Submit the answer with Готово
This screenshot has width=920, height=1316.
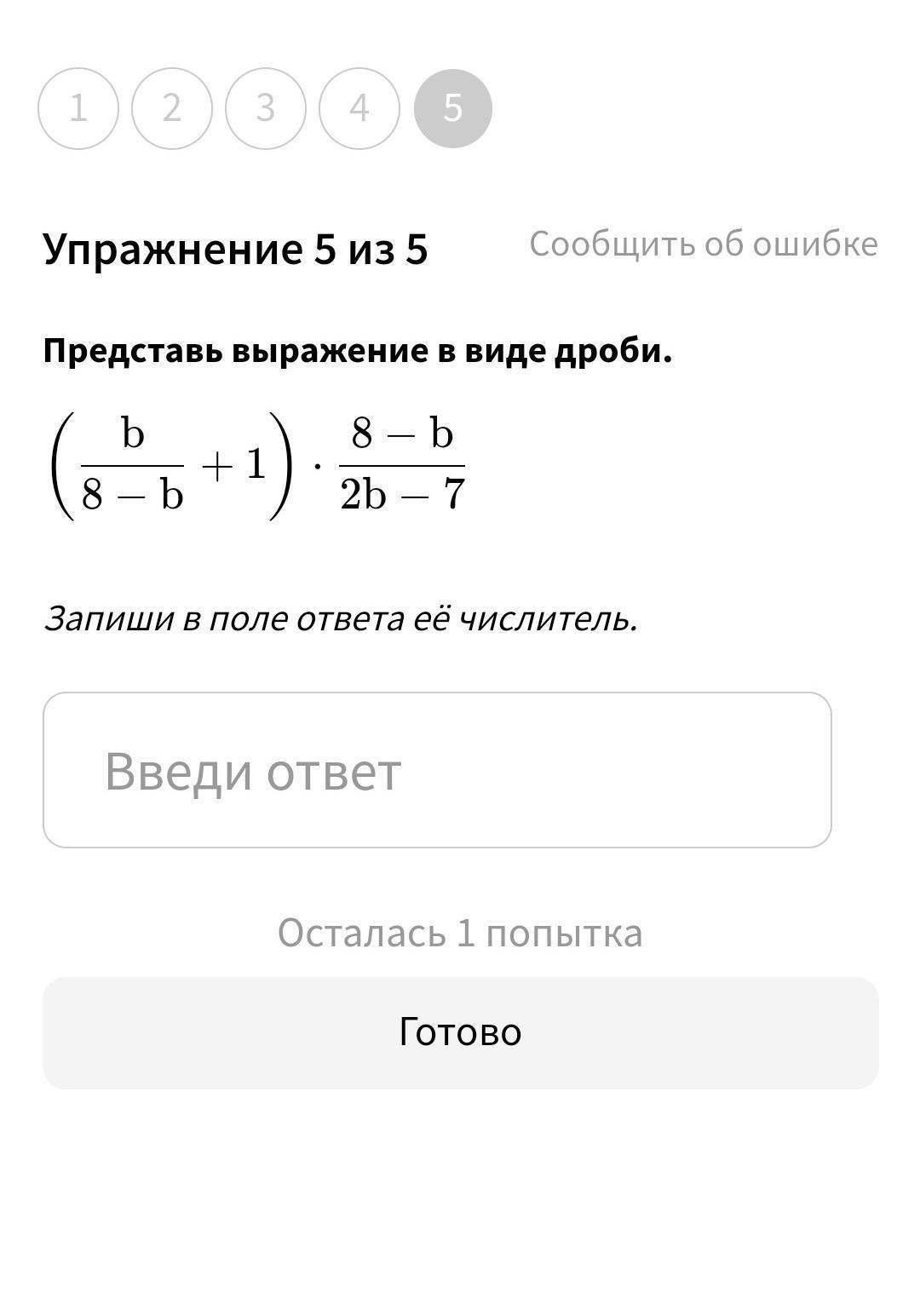pyautogui.click(x=461, y=1032)
